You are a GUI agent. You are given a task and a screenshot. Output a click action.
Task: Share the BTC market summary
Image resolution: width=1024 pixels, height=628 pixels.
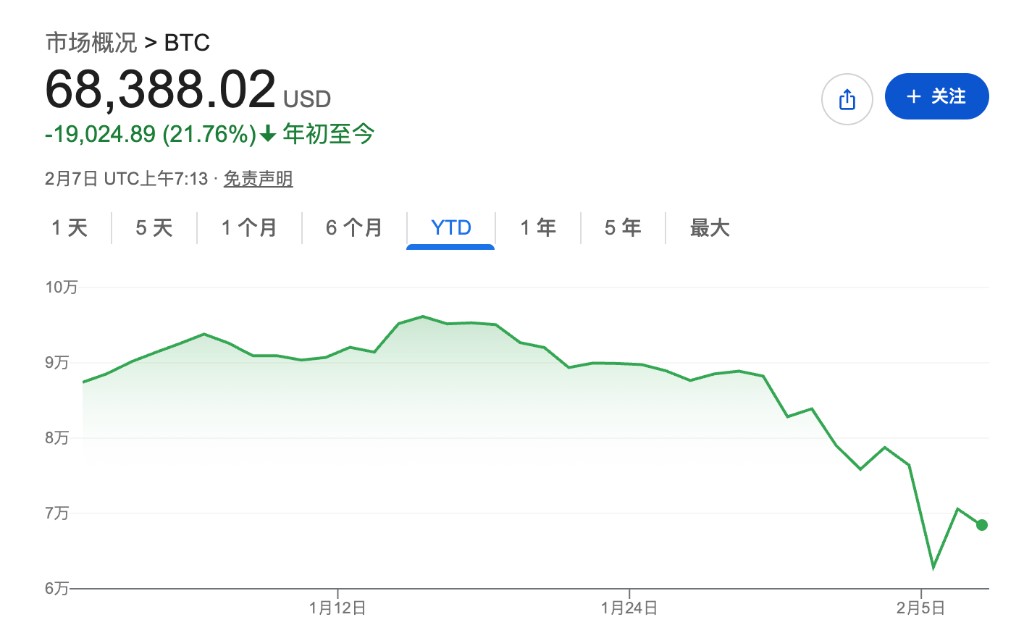(847, 99)
